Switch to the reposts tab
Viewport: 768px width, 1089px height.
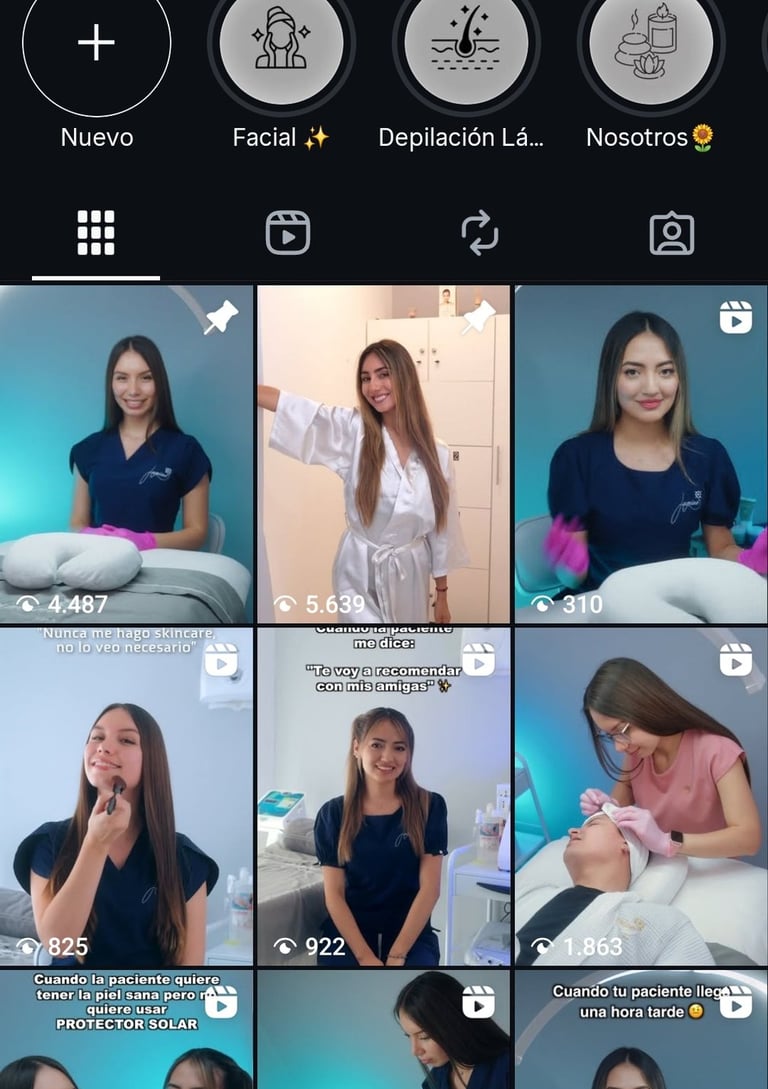coord(480,233)
